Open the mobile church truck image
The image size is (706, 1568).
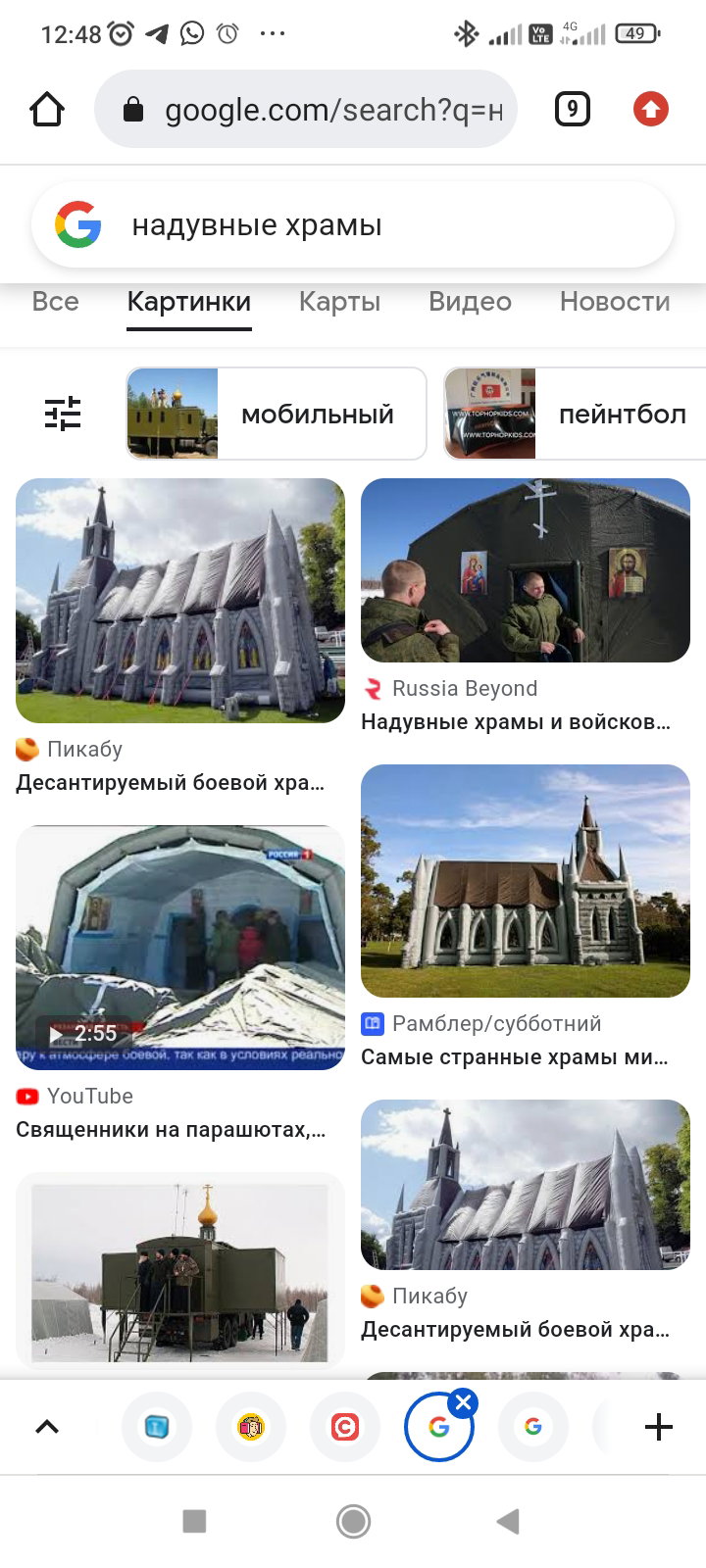point(180,1270)
